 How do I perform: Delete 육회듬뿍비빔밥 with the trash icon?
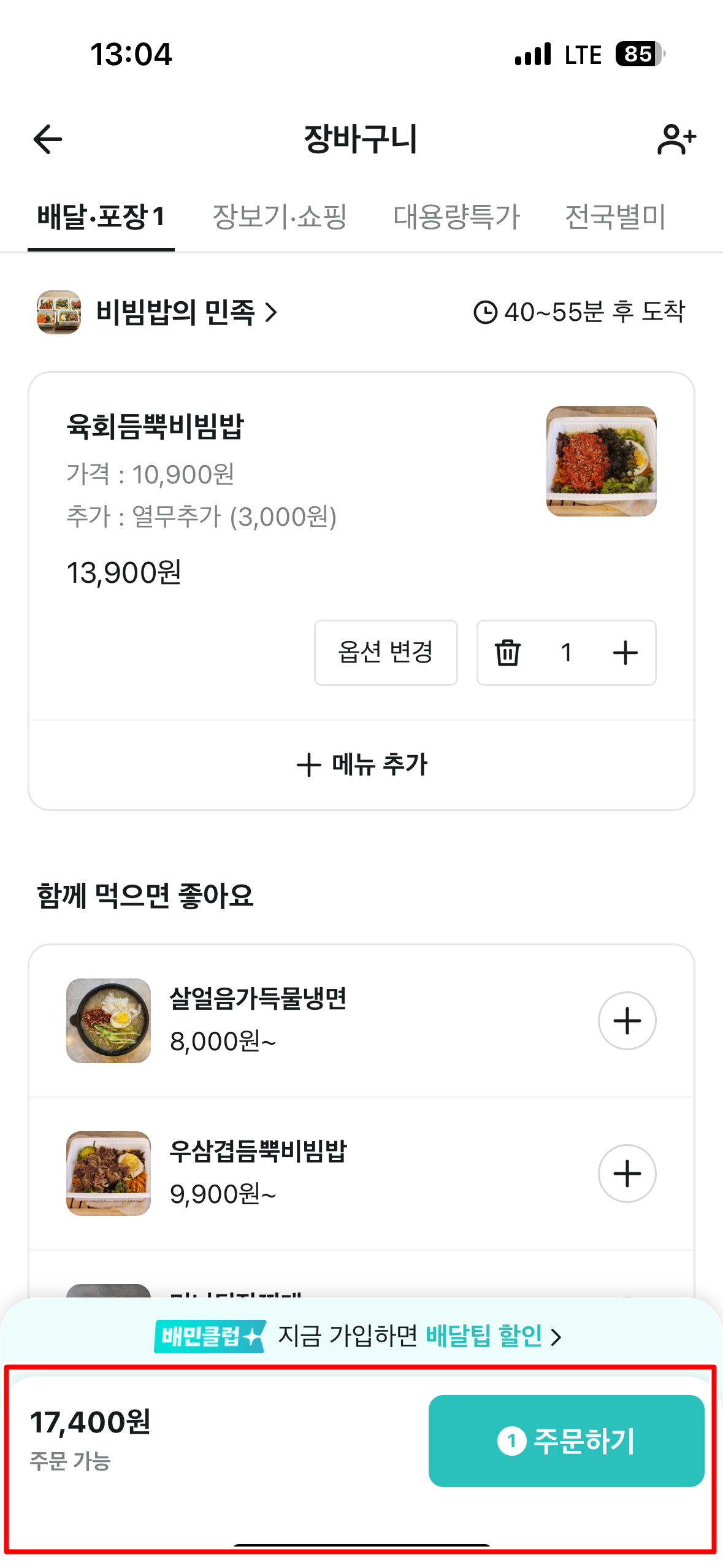click(x=508, y=652)
